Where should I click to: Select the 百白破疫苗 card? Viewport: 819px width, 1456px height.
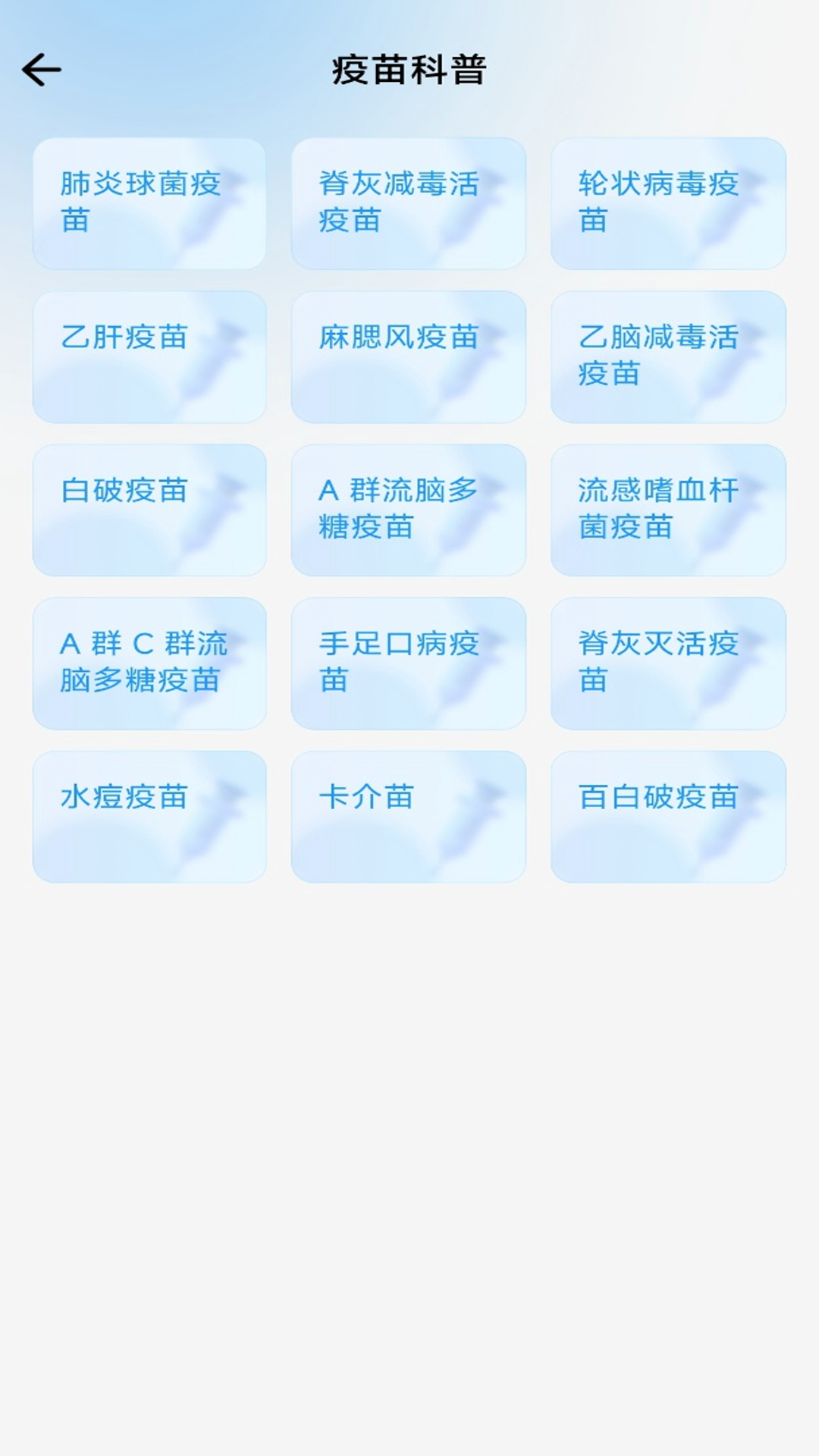pos(668,815)
